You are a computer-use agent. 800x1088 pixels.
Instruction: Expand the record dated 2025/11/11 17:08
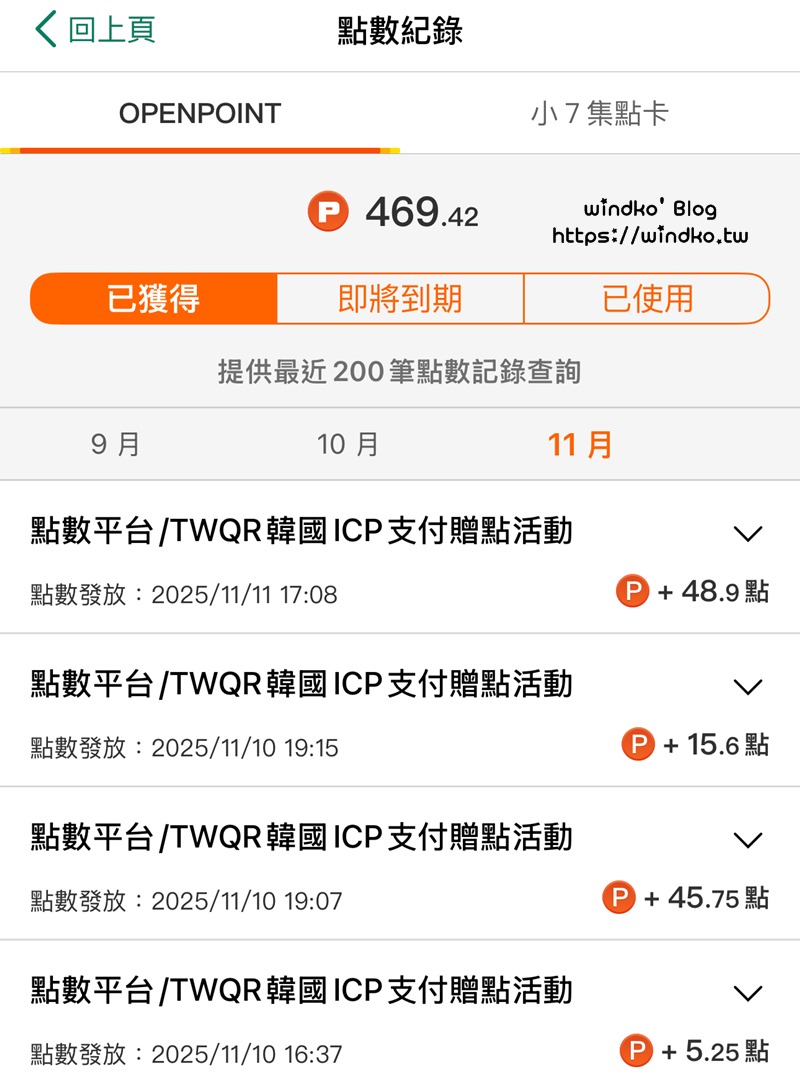tap(748, 534)
